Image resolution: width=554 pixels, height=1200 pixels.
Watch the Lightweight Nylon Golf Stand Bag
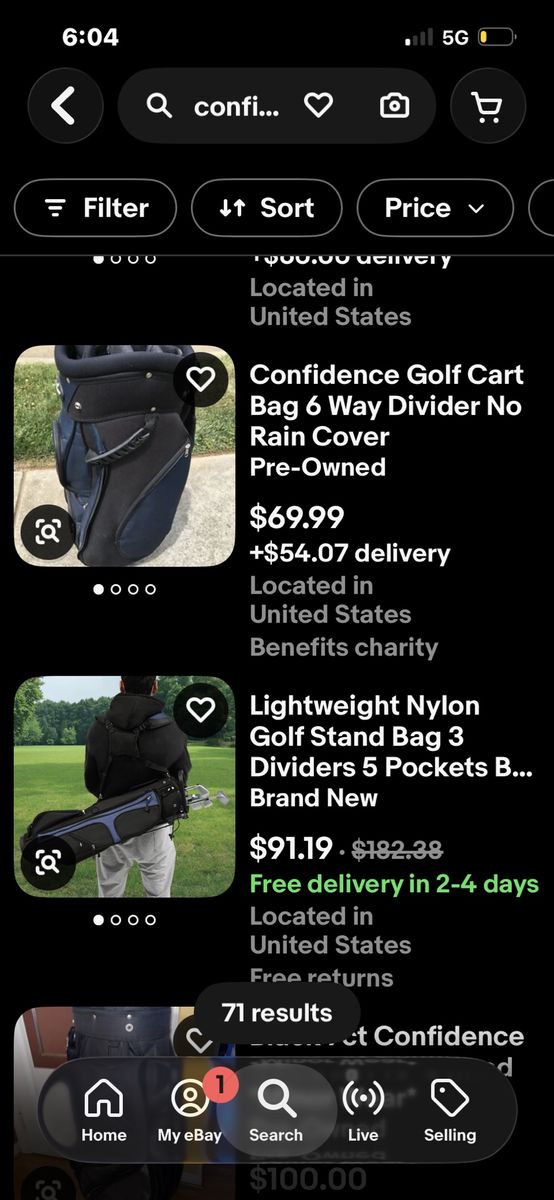click(201, 710)
